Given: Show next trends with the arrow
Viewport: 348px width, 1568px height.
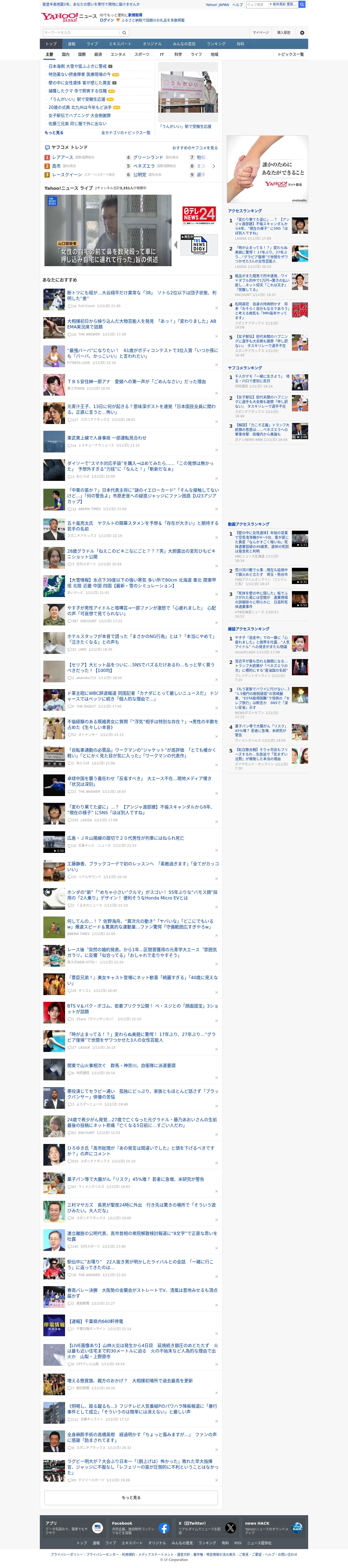Looking at the screenshot, I should click(213, 165).
